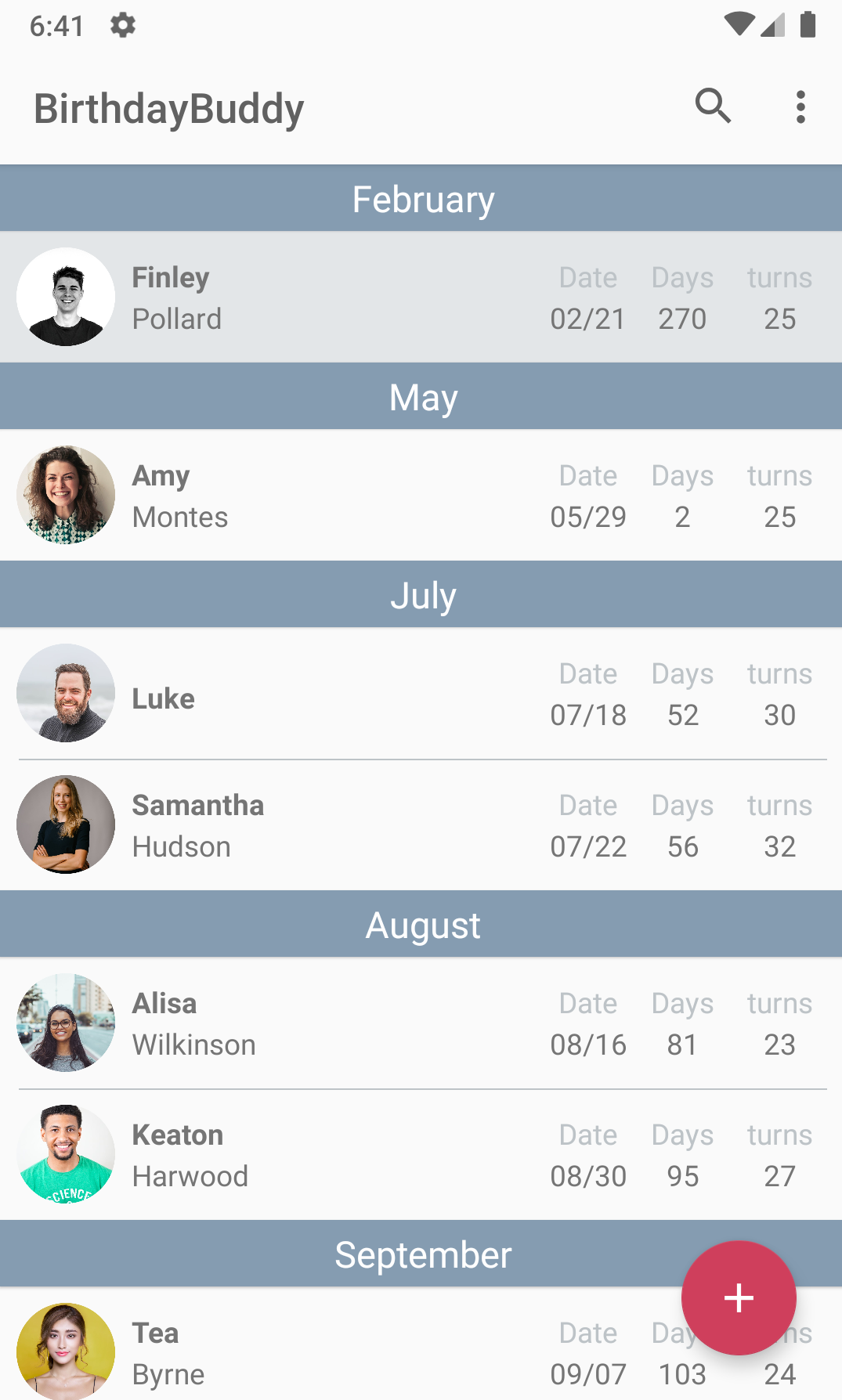The width and height of the screenshot is (842, 1400).
Task: Select Luke's birthday entry
Action: coord(421,694)
